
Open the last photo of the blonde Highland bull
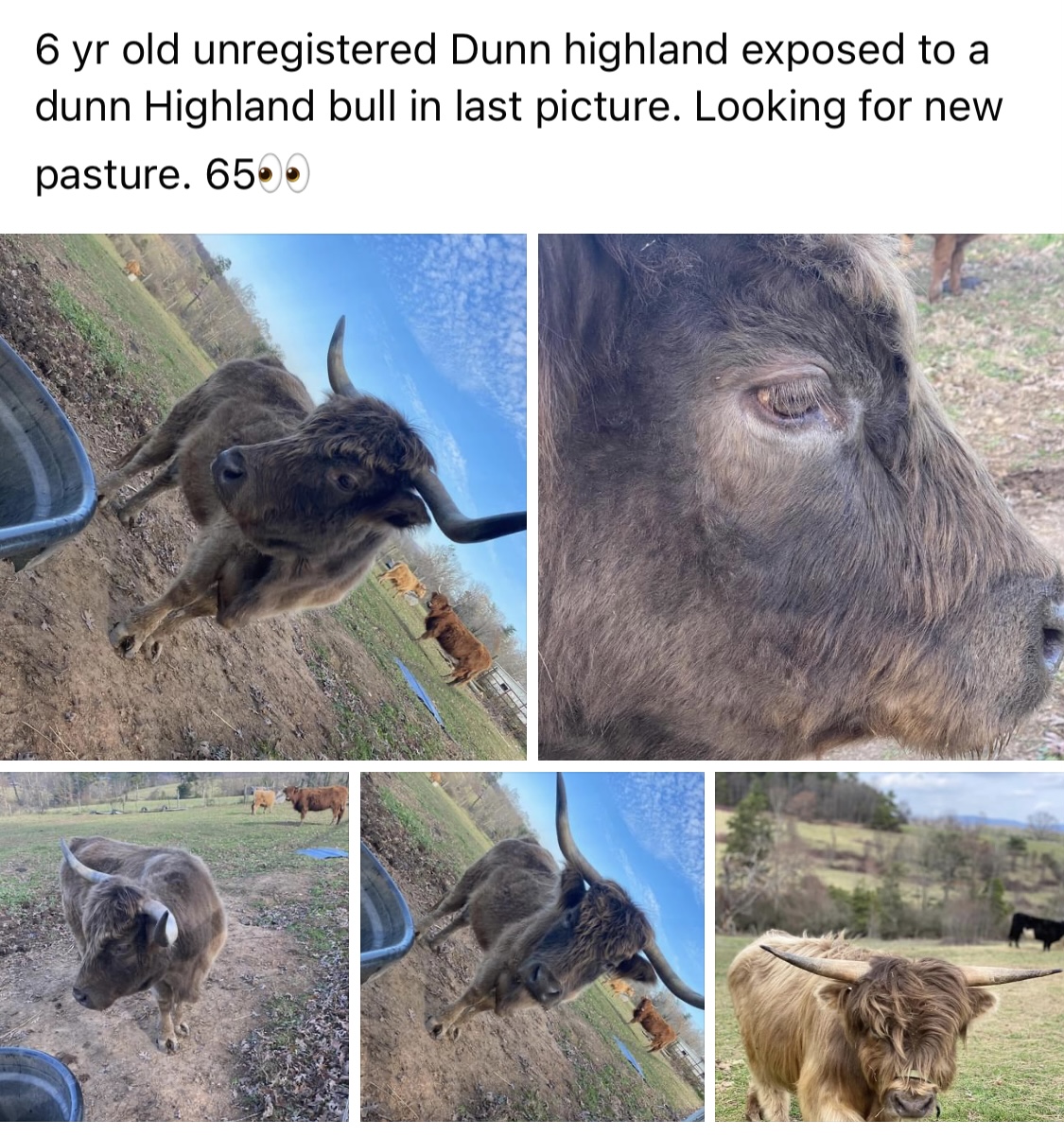click(x=889, y=946)
